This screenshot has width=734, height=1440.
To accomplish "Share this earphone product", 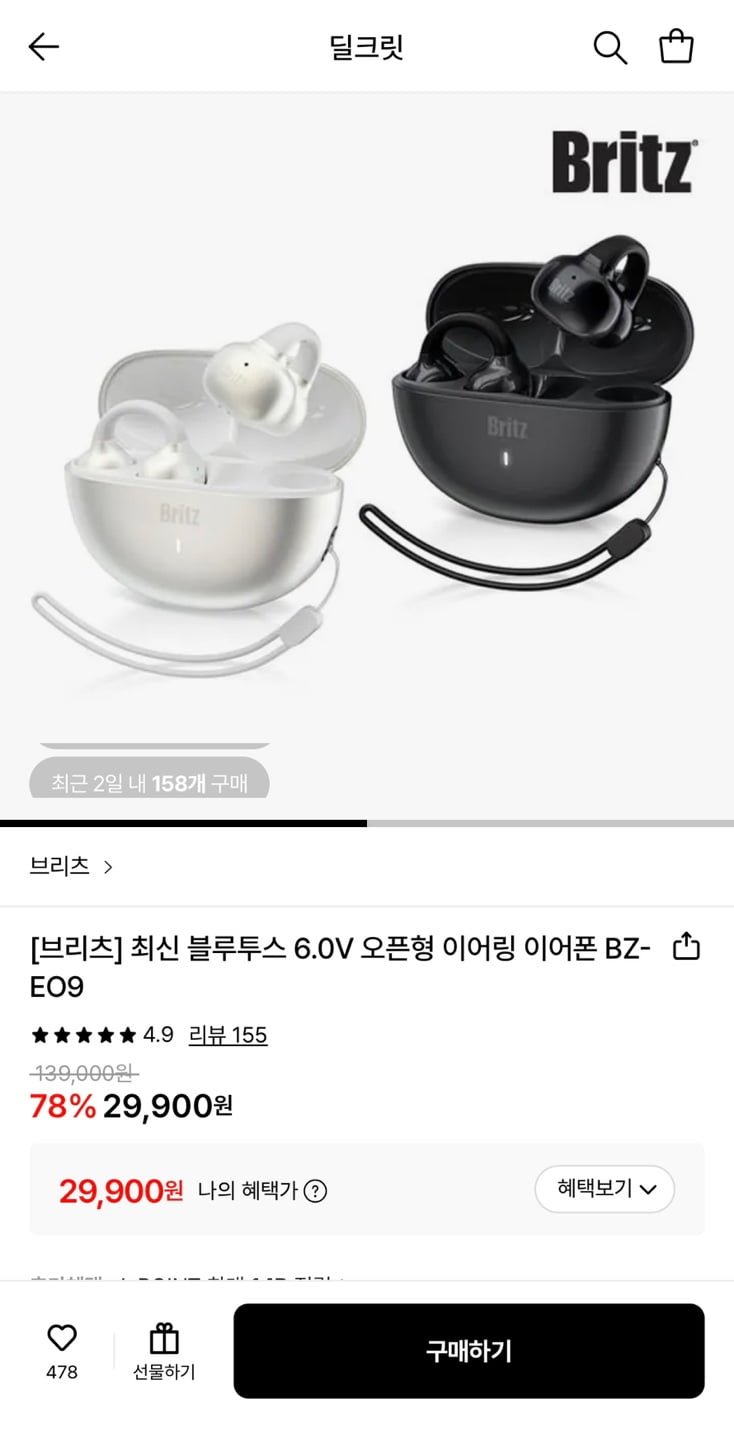I will point(686,946).
